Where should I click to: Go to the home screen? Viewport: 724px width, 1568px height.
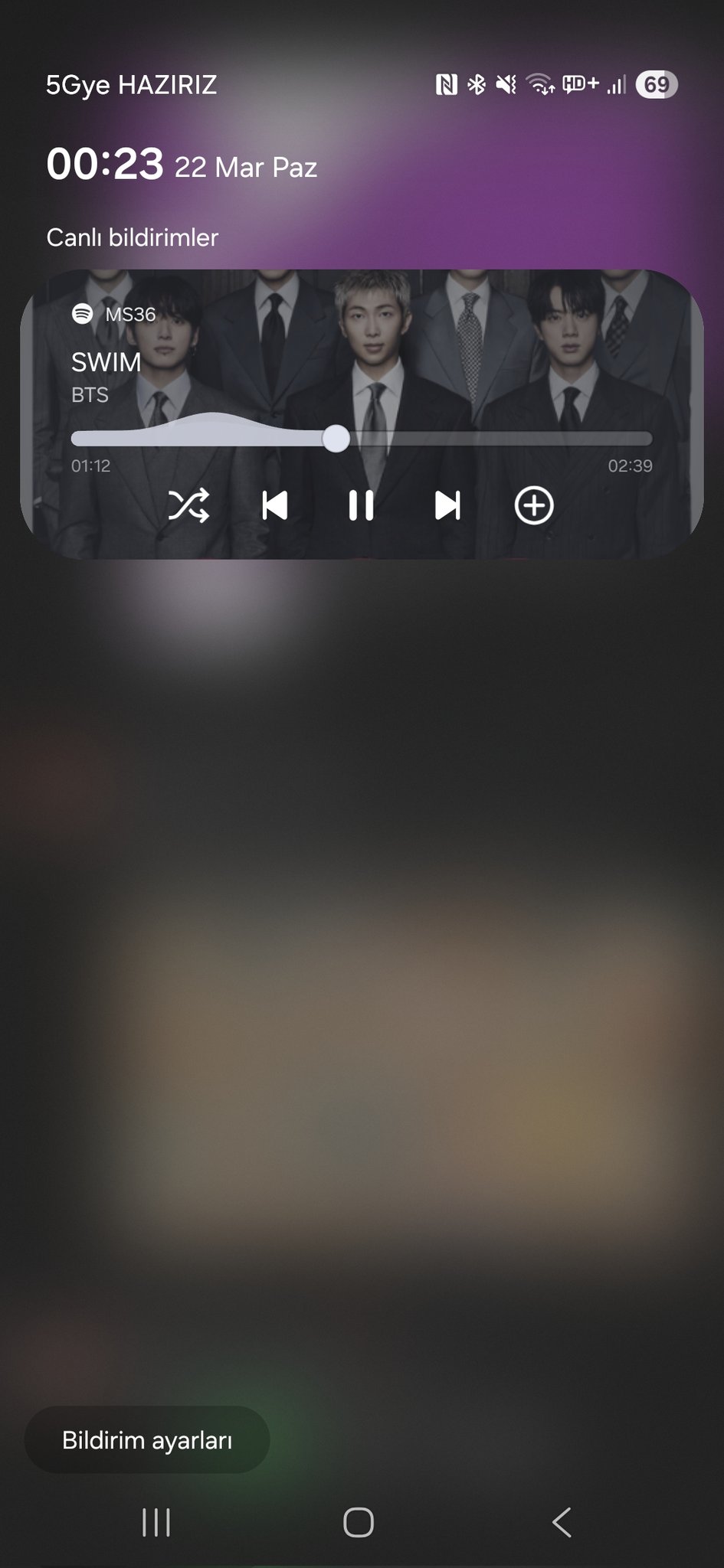point(359,1522)
